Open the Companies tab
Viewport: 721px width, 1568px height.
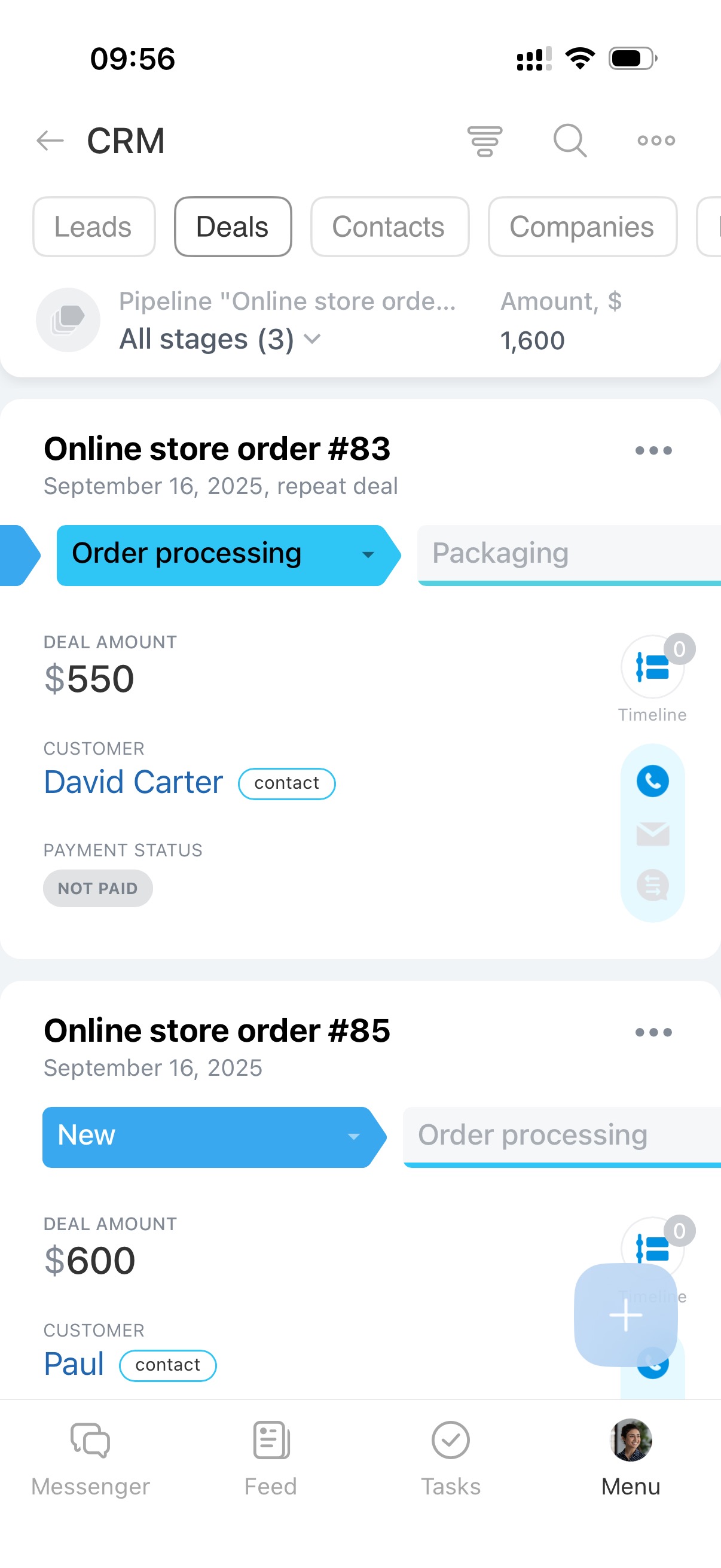[582, 227]
